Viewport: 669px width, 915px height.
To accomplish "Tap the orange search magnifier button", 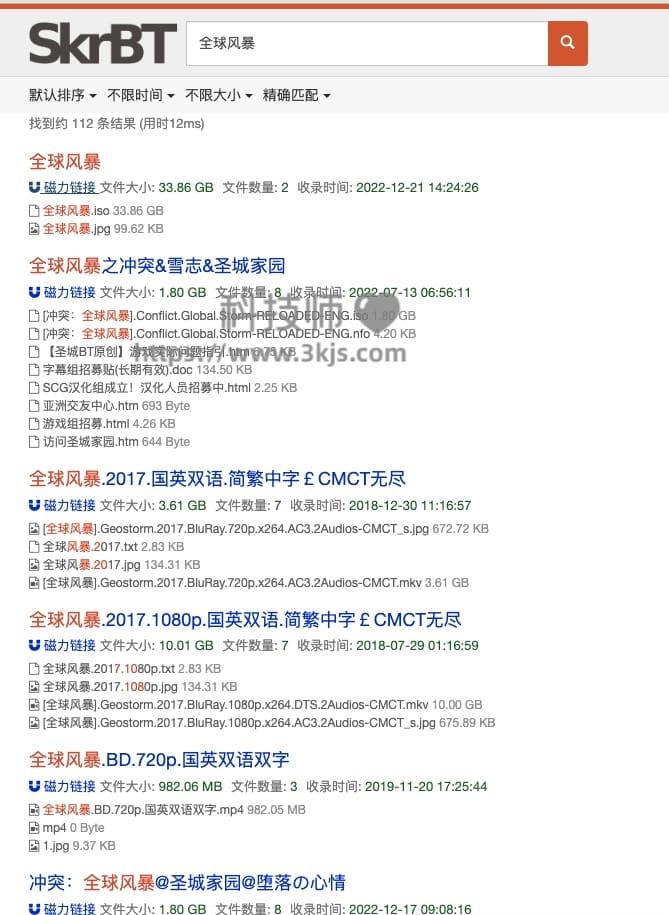I will (x=567, y=43).
